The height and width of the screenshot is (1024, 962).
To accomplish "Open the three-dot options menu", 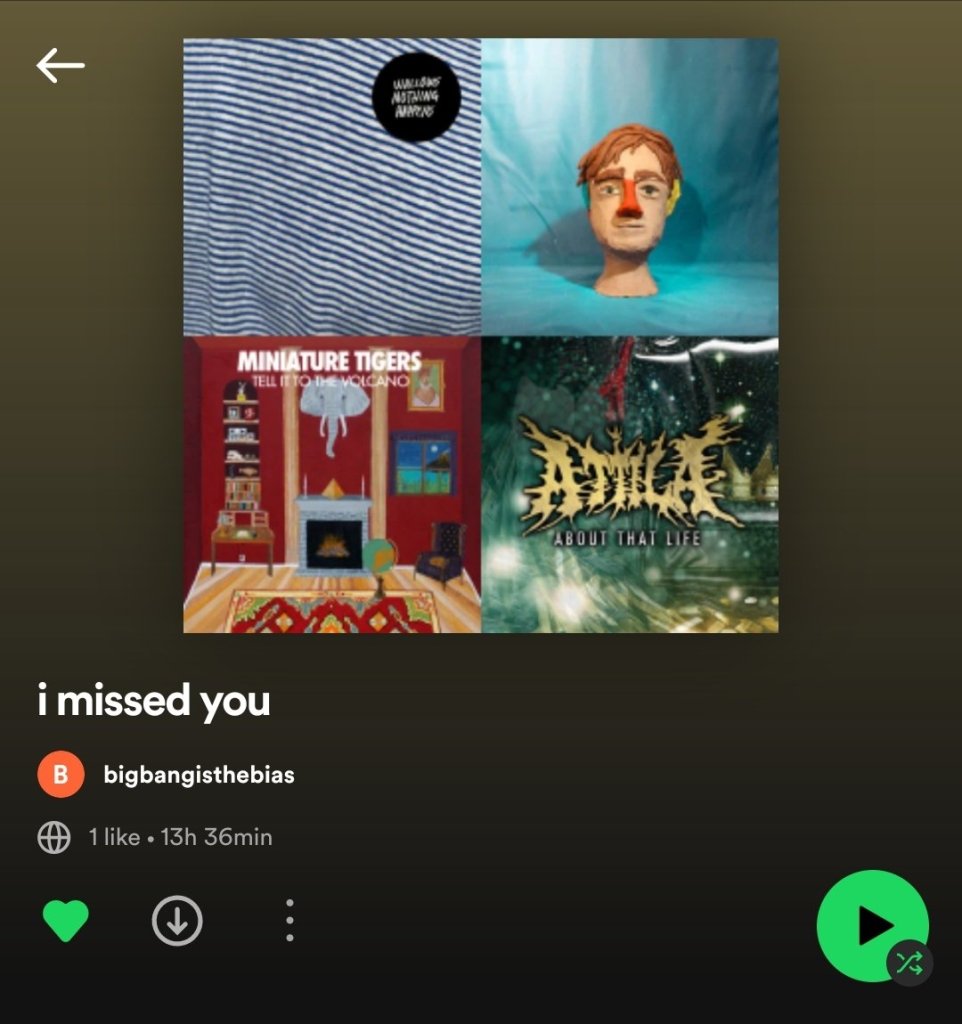I will 289,920.
